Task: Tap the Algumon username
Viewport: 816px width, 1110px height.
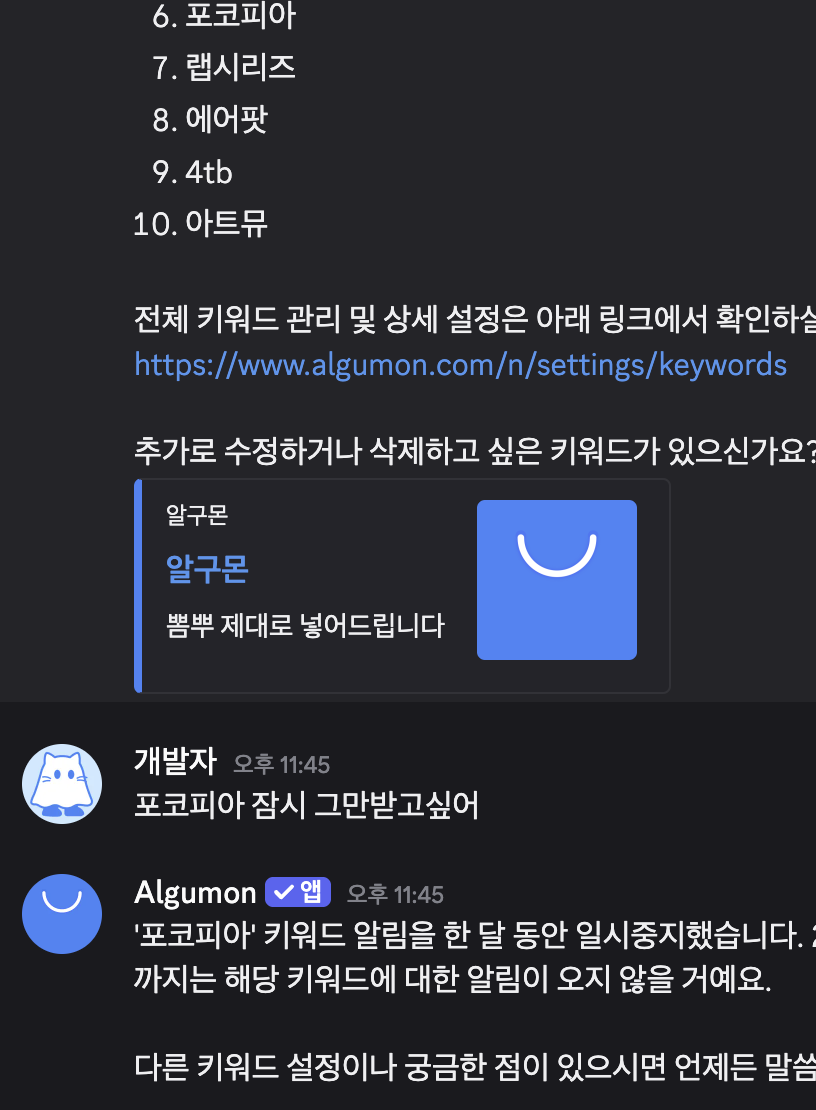Action: point(195,892)
